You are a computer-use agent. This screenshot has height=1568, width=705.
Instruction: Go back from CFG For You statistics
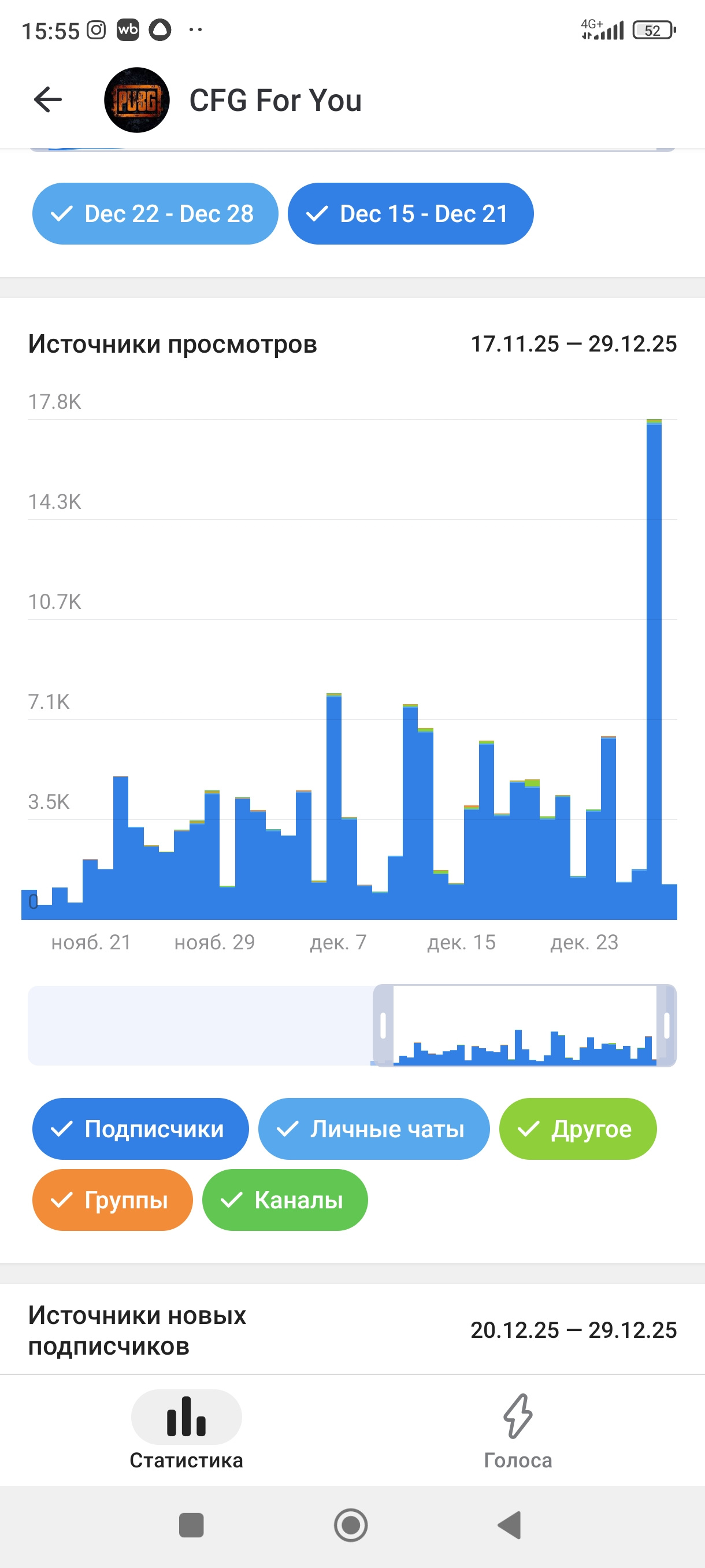click(x=48, y=100)
